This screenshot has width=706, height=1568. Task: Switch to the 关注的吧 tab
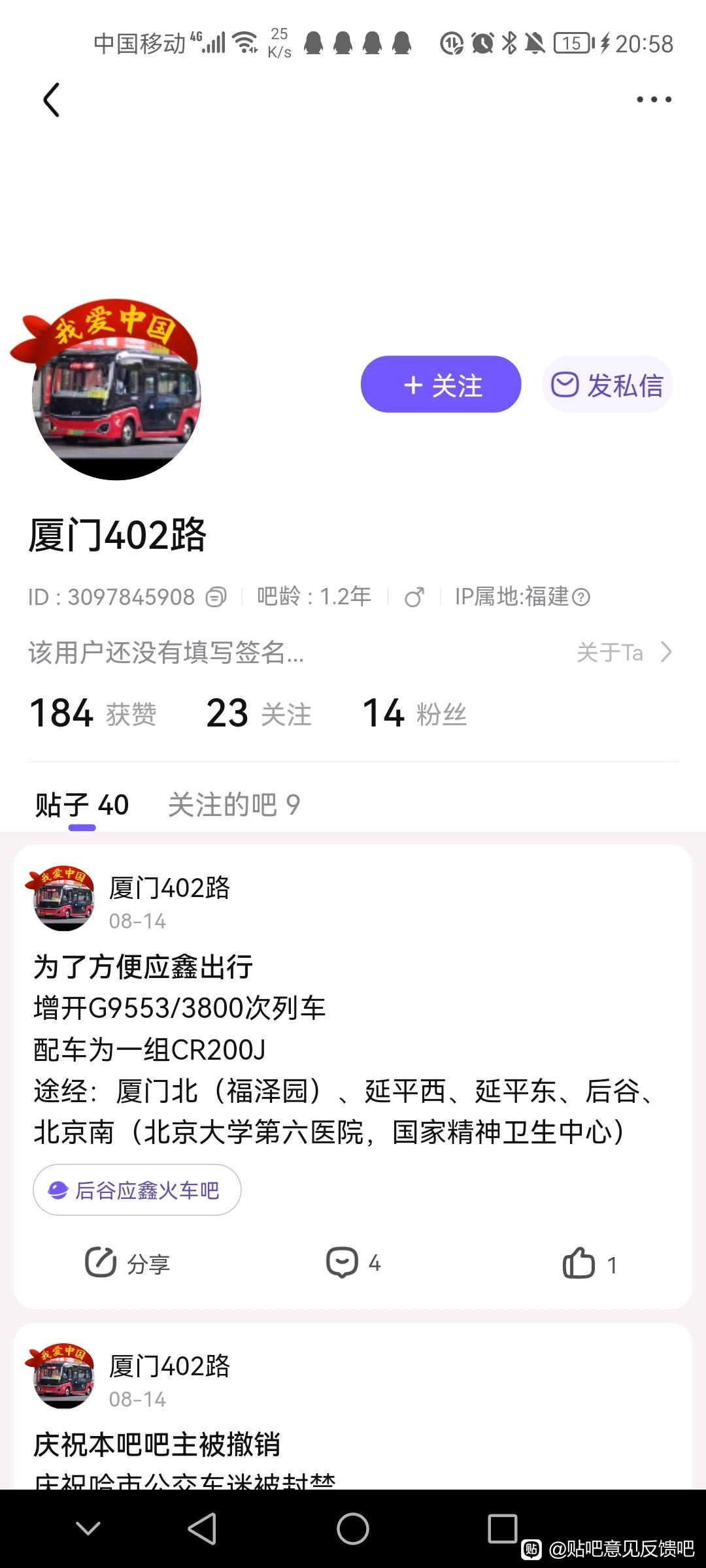(233, 805)
